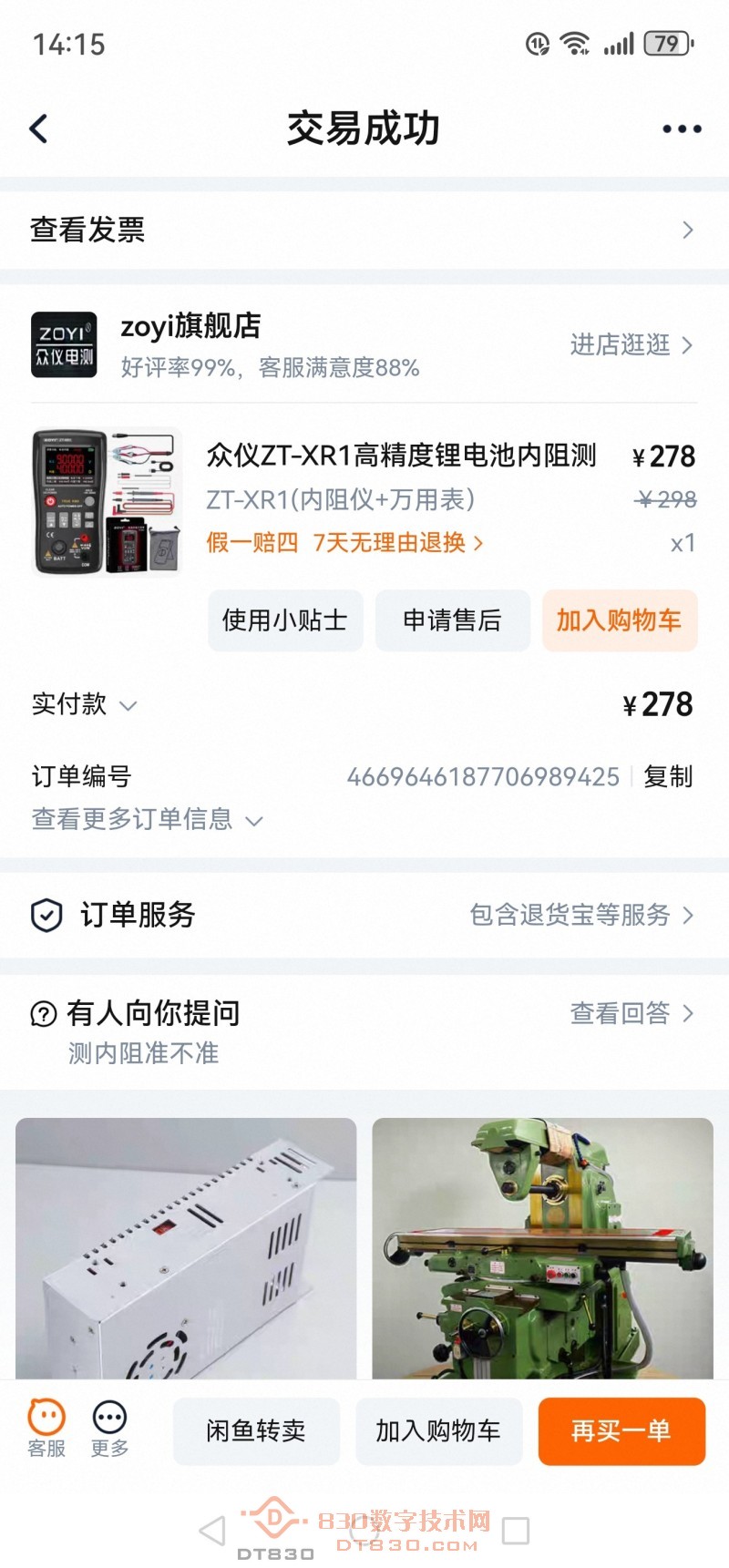Tap the back arrow at top left

pyautogui.click(x=36, y=128)
